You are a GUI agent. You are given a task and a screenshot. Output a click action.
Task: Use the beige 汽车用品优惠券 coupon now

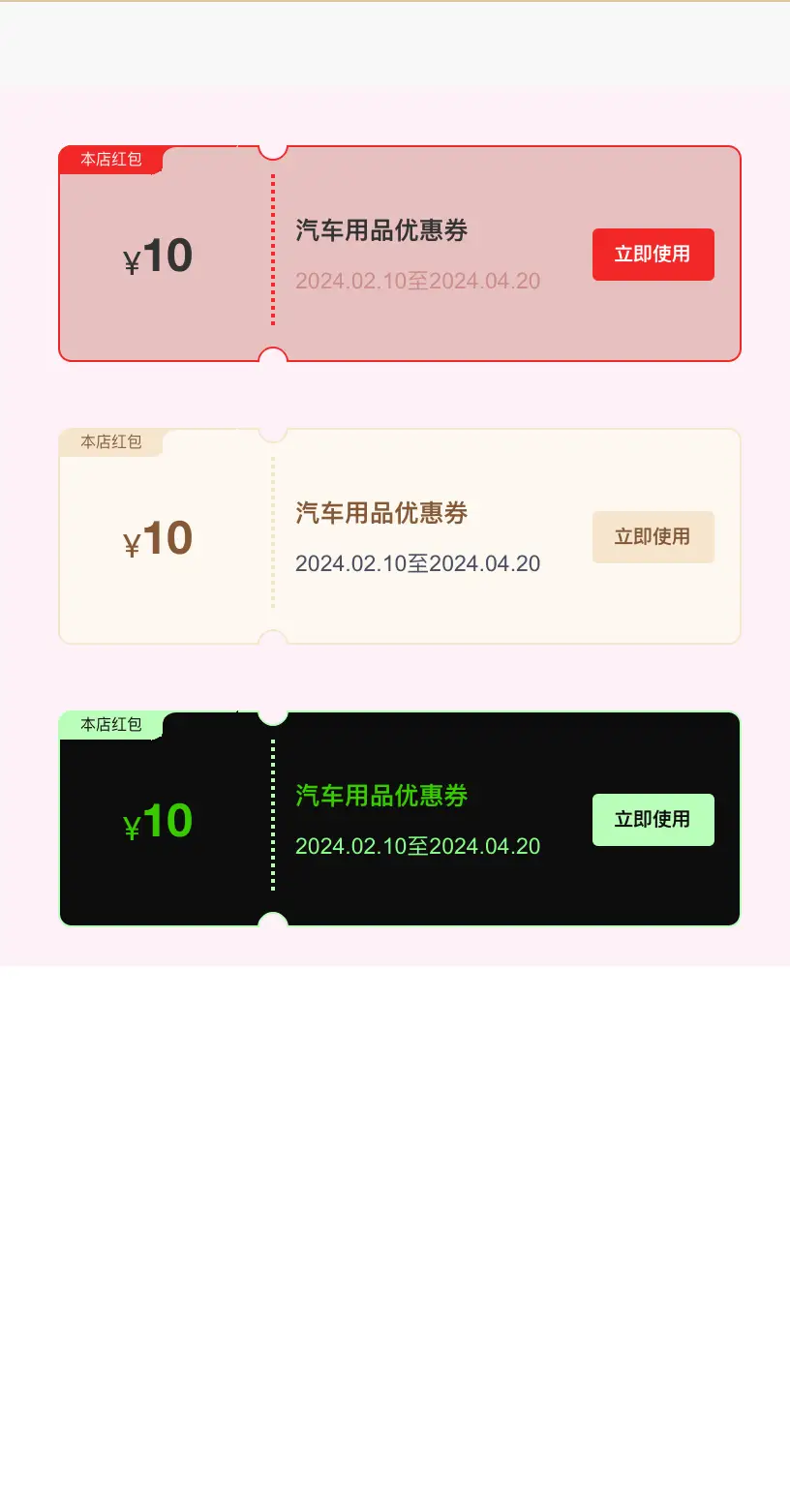[653, 537]
